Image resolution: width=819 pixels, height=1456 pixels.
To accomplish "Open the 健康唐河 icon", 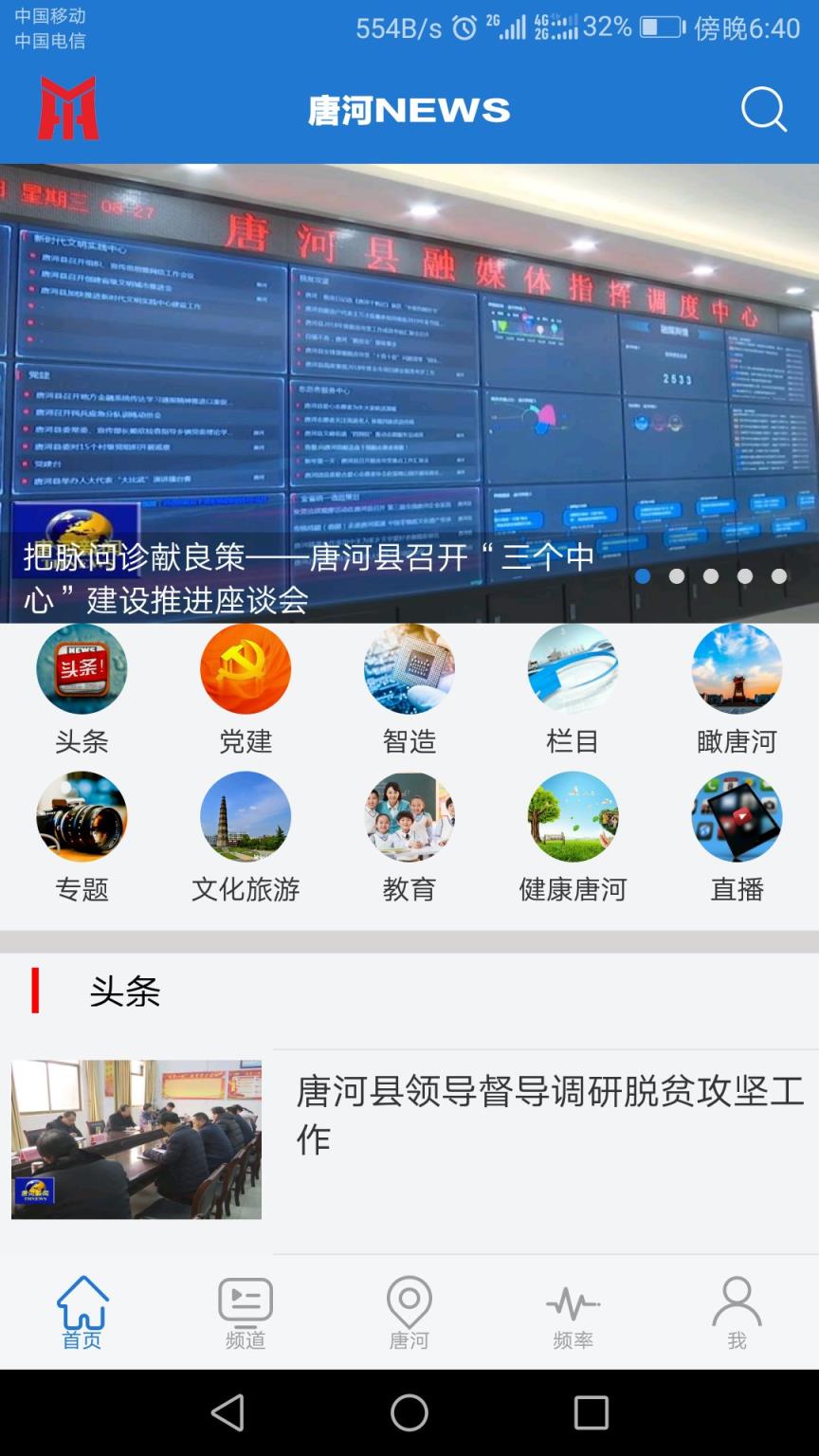I will (x=573, y=817).
